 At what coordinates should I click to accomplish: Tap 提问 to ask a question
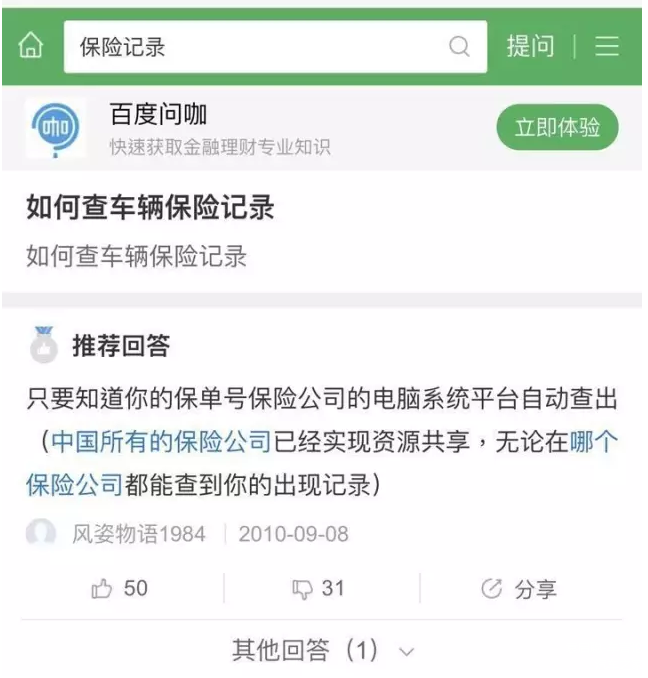tap(530, 47)
